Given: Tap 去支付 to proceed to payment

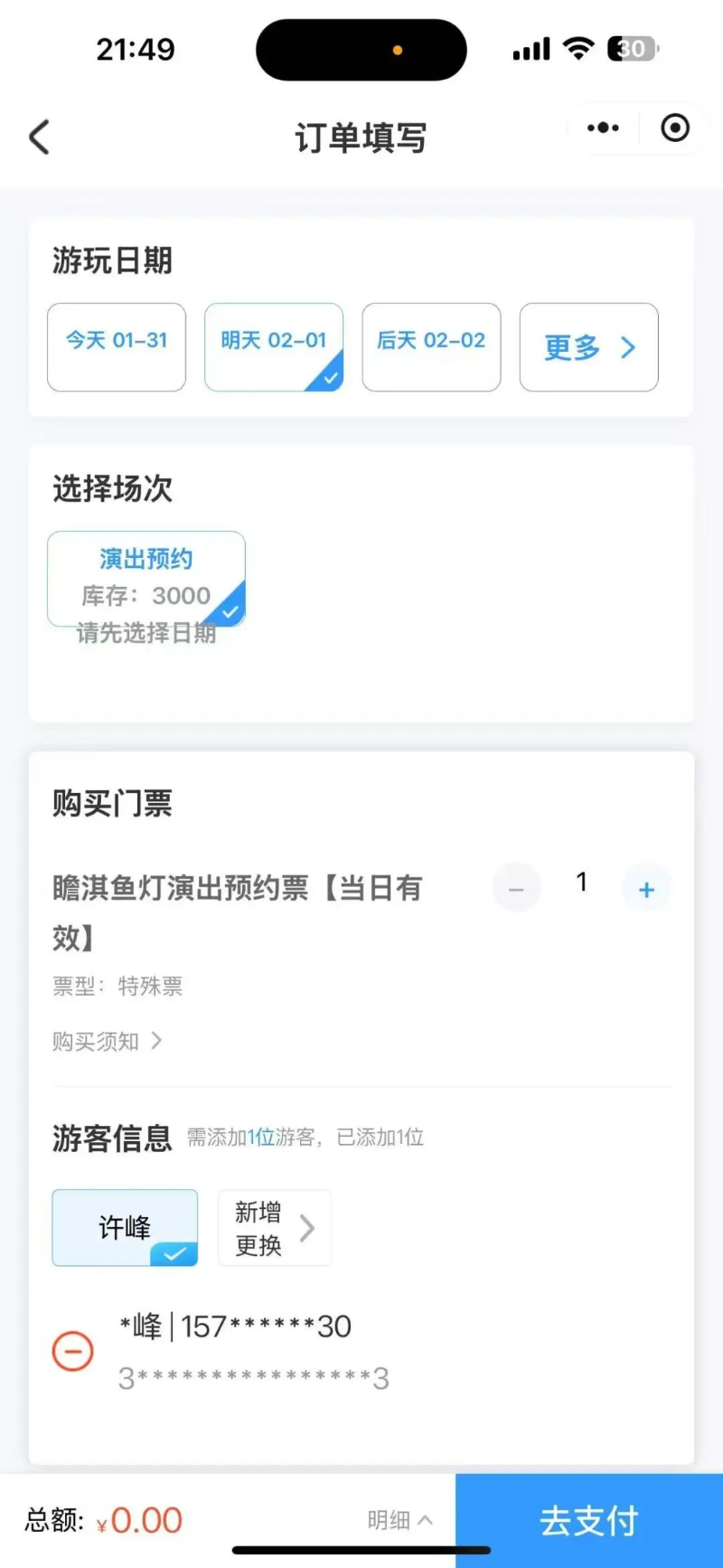Looking at the screenshot, I should (589, 1520).
